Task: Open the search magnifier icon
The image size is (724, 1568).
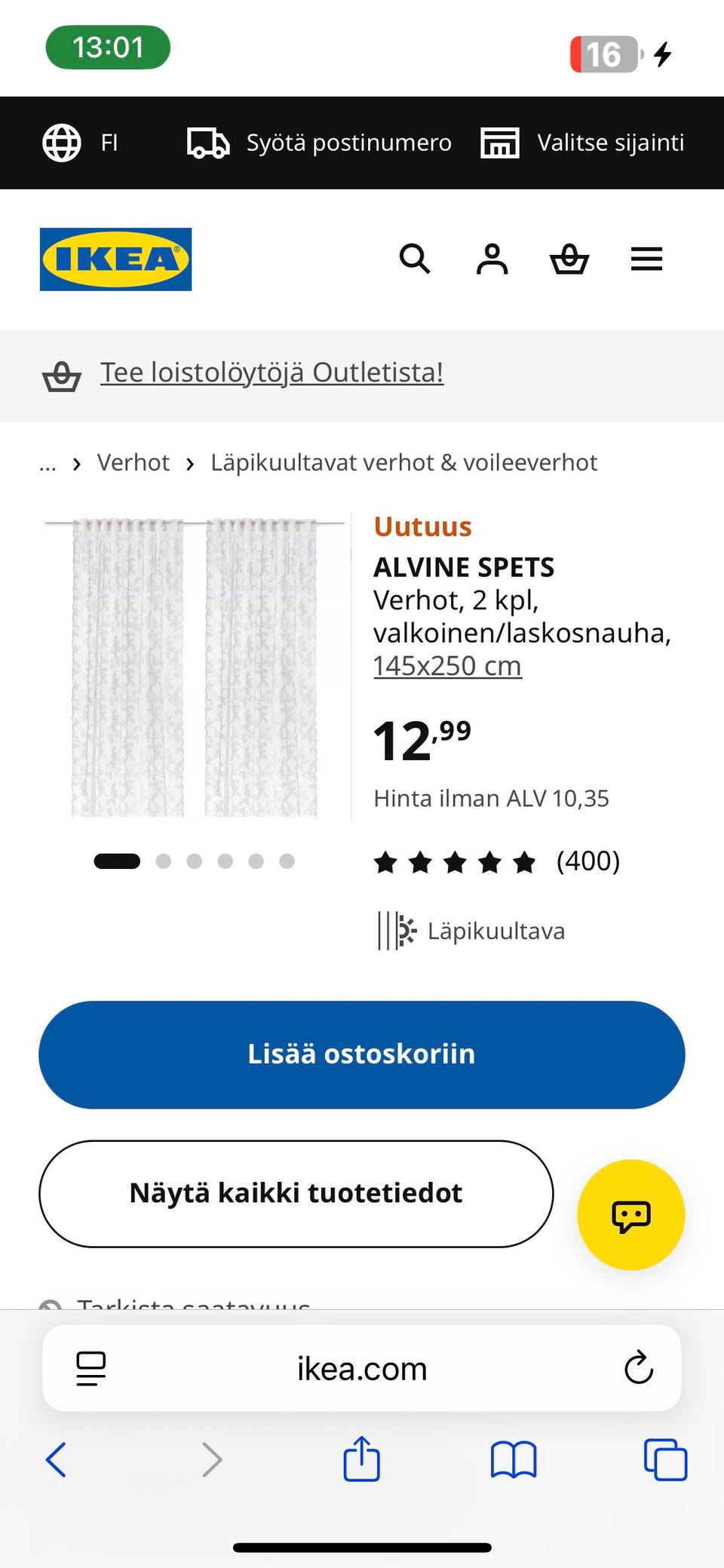Action: (x=415, y=259)
